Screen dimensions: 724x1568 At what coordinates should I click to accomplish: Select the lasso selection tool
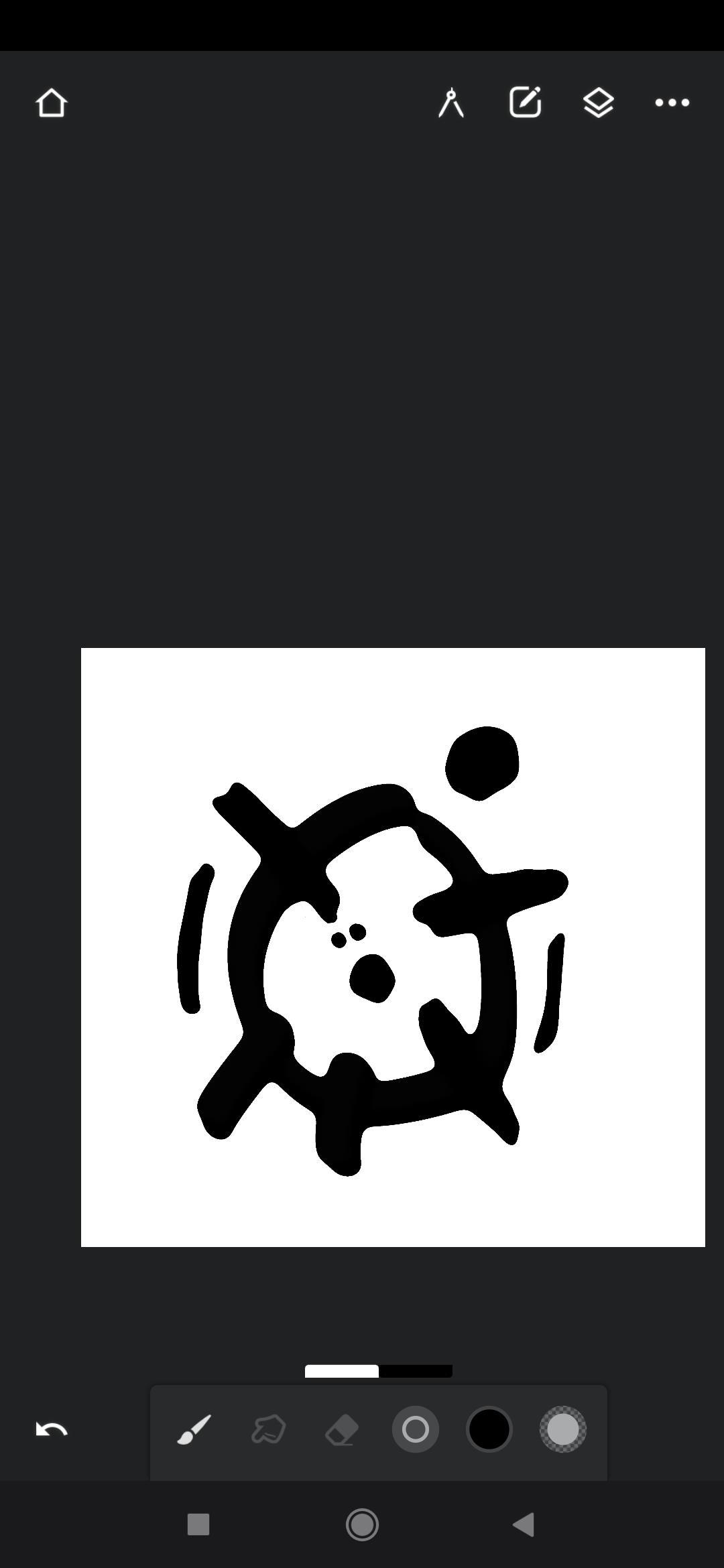click(268, 1429)
